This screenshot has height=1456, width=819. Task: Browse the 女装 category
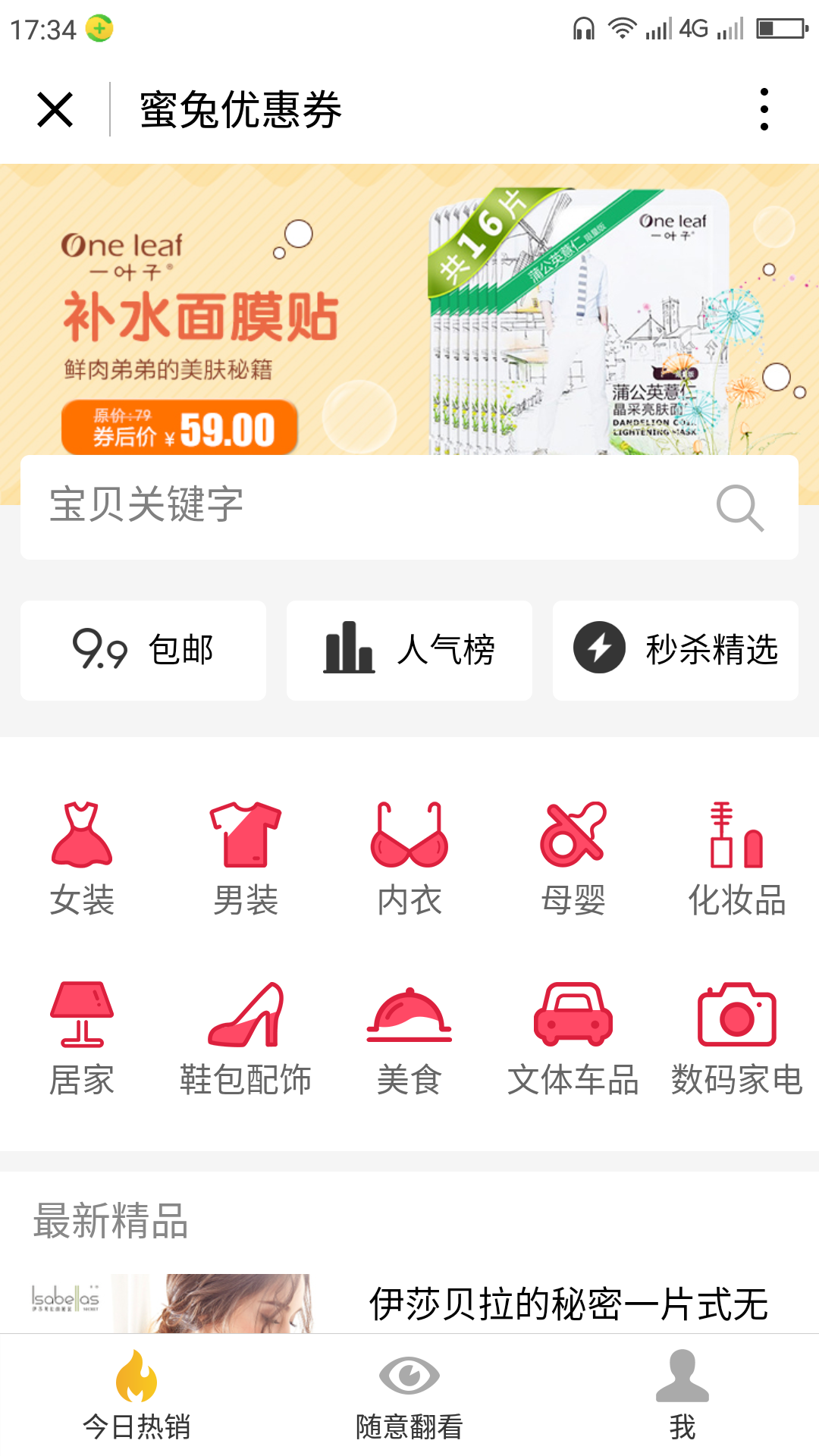[x=82, y=858]
